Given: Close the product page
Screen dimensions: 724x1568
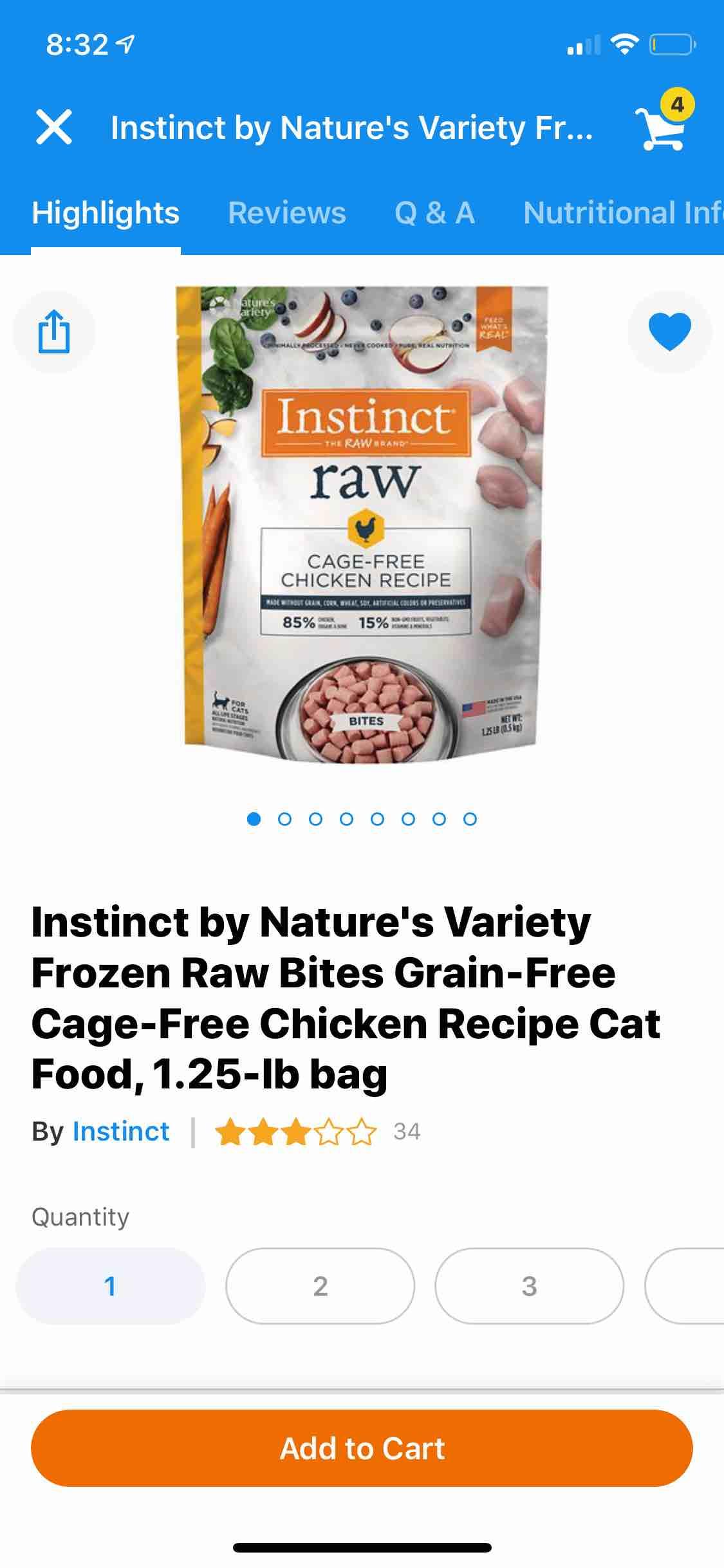Looking at the screenshot, I should 54,127.
